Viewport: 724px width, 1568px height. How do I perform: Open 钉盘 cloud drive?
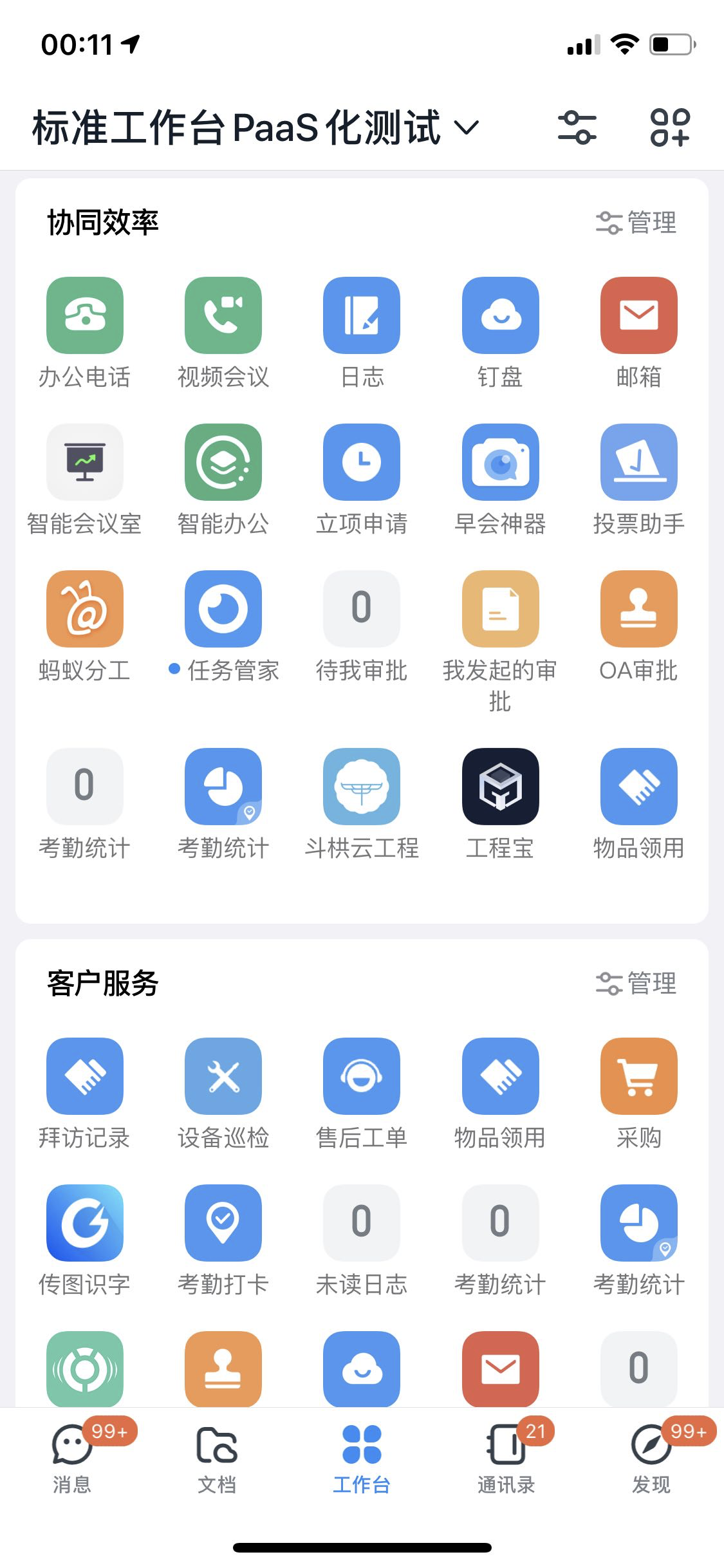(500, 317)
